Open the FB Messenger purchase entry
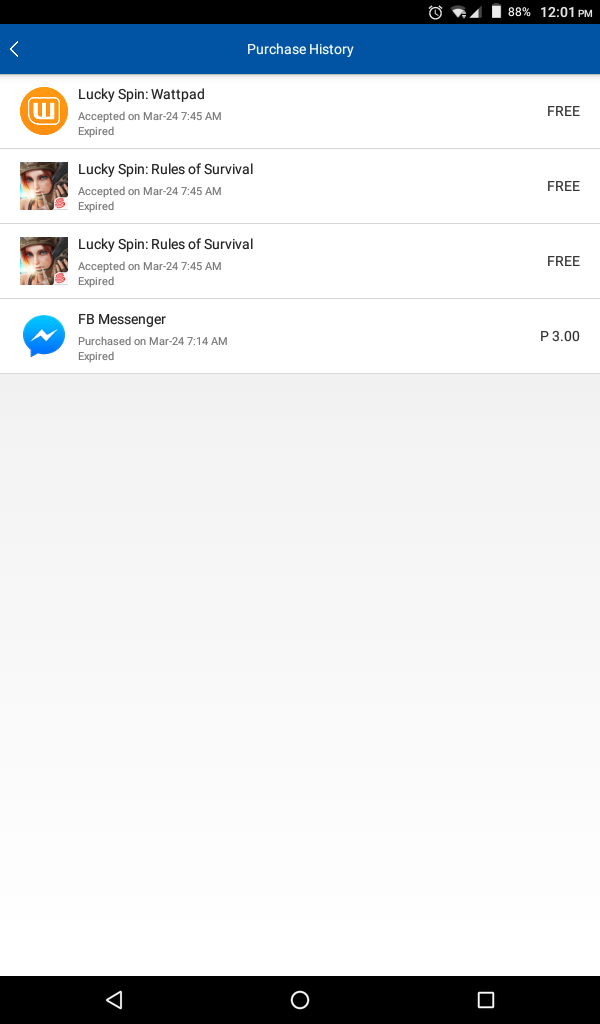Image resolution: width=600 pixels, height=1024 pixels. tap(300, 336)
